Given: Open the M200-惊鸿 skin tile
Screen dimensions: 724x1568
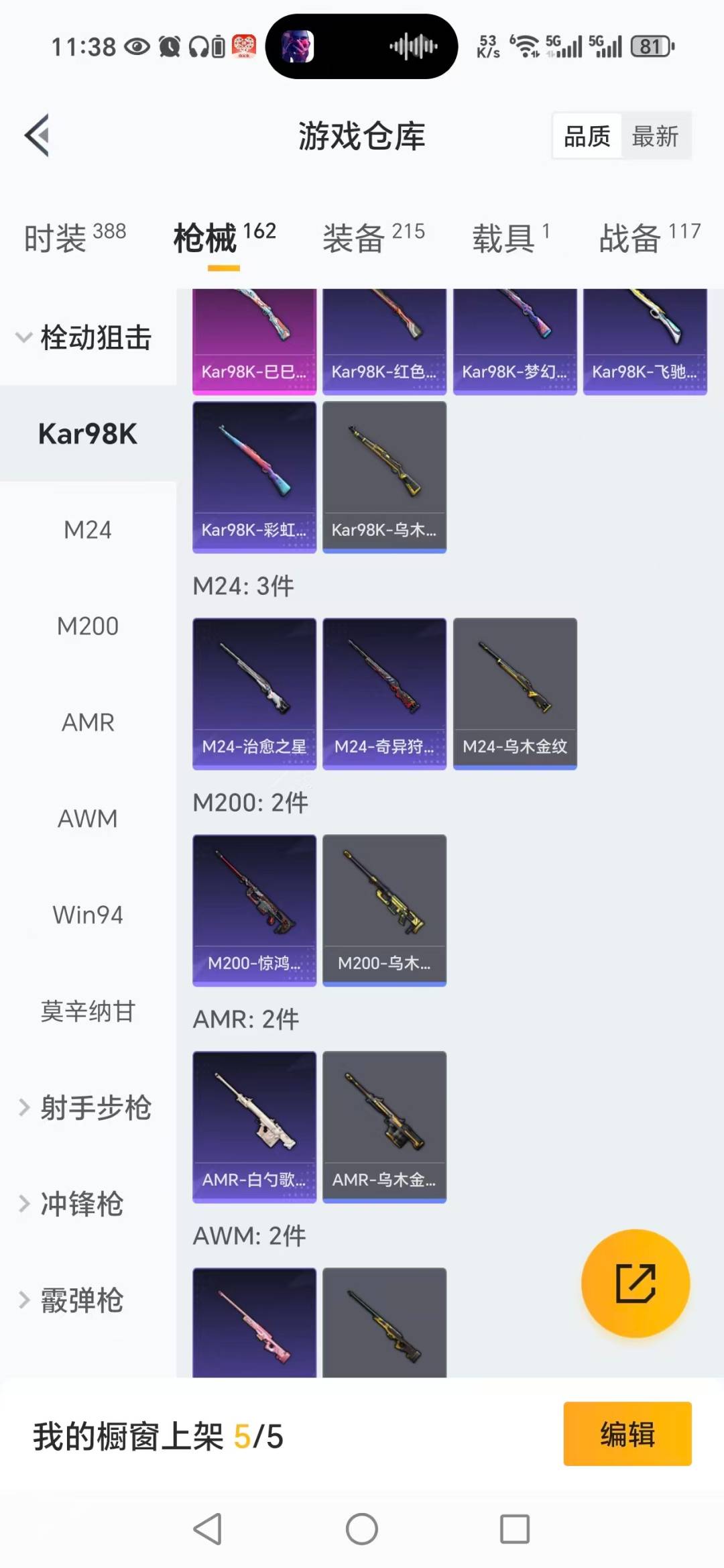Looking at the screenshot, I should point(254,910).
